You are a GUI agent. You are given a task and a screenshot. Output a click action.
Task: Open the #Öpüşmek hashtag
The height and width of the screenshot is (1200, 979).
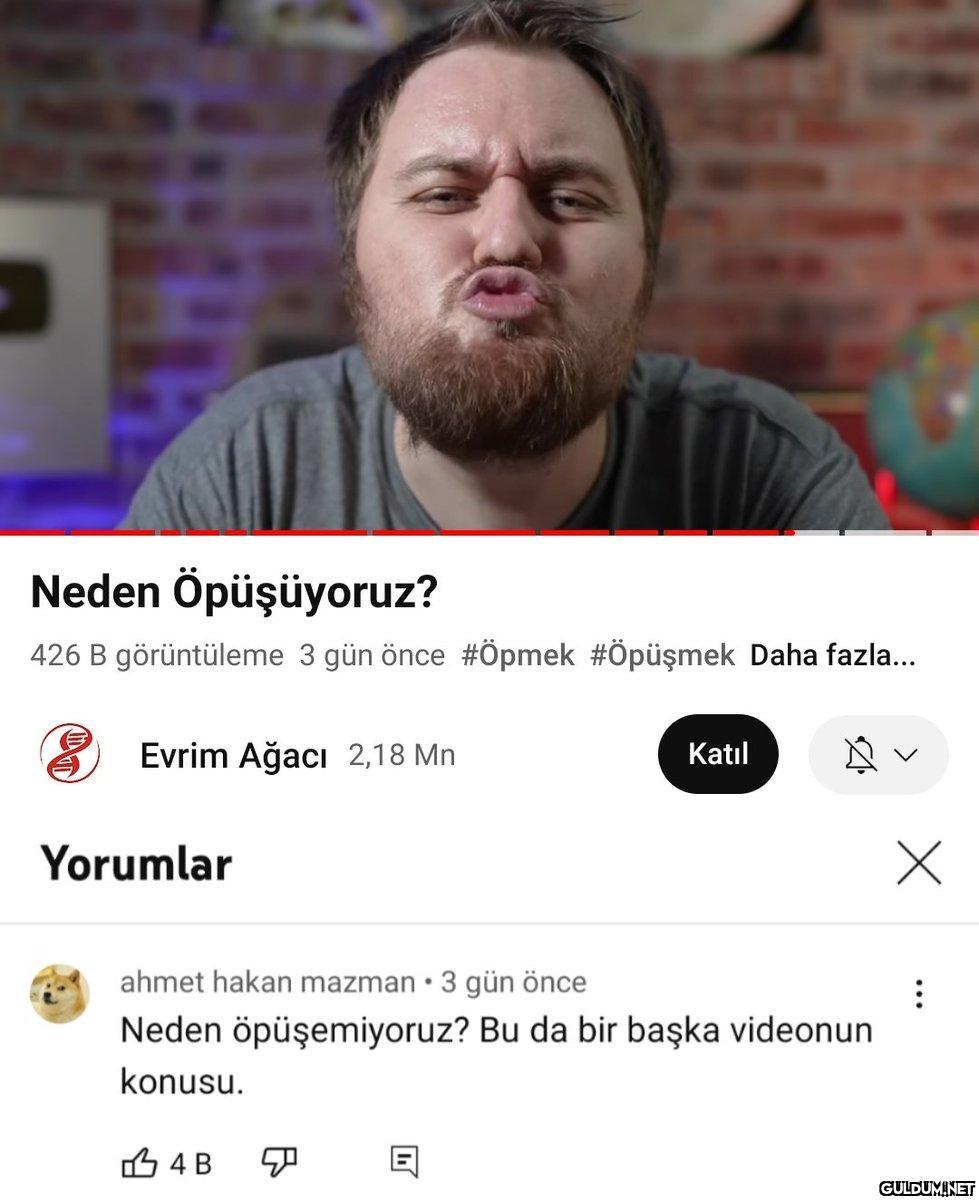click(662, 656)
